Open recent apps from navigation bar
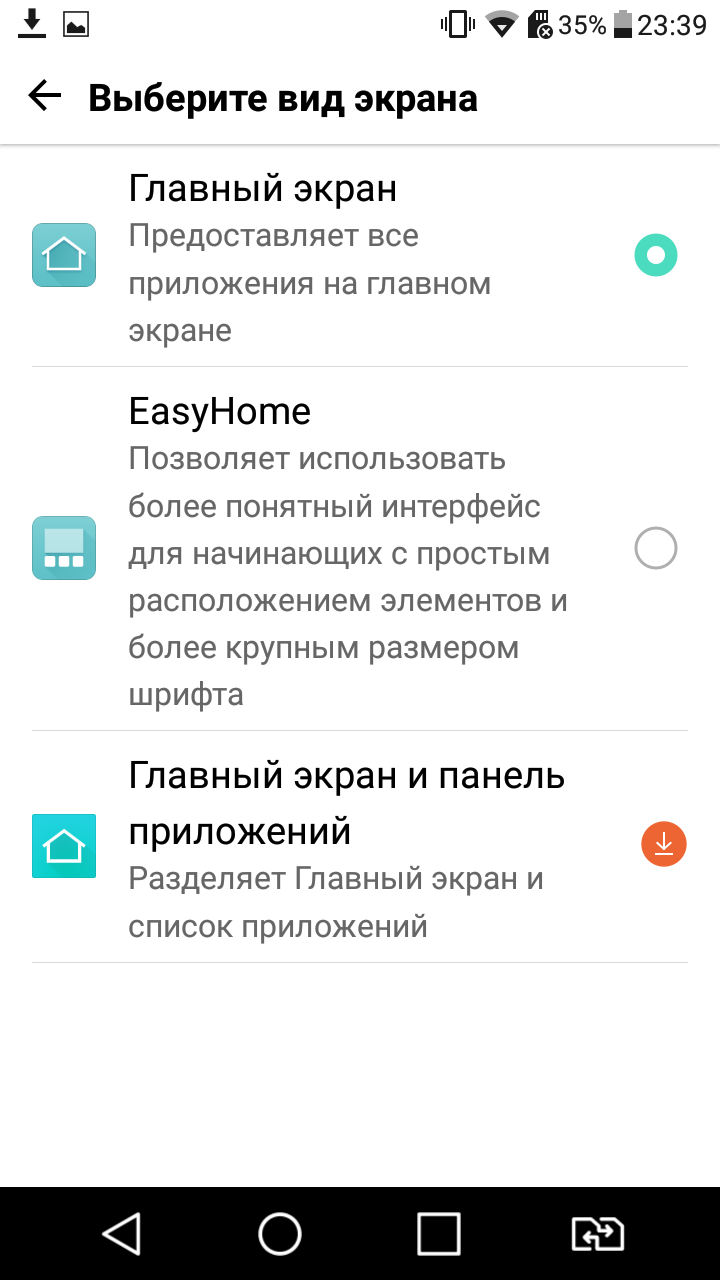This screenshot has width=720, height=1280. (439, 1233)
